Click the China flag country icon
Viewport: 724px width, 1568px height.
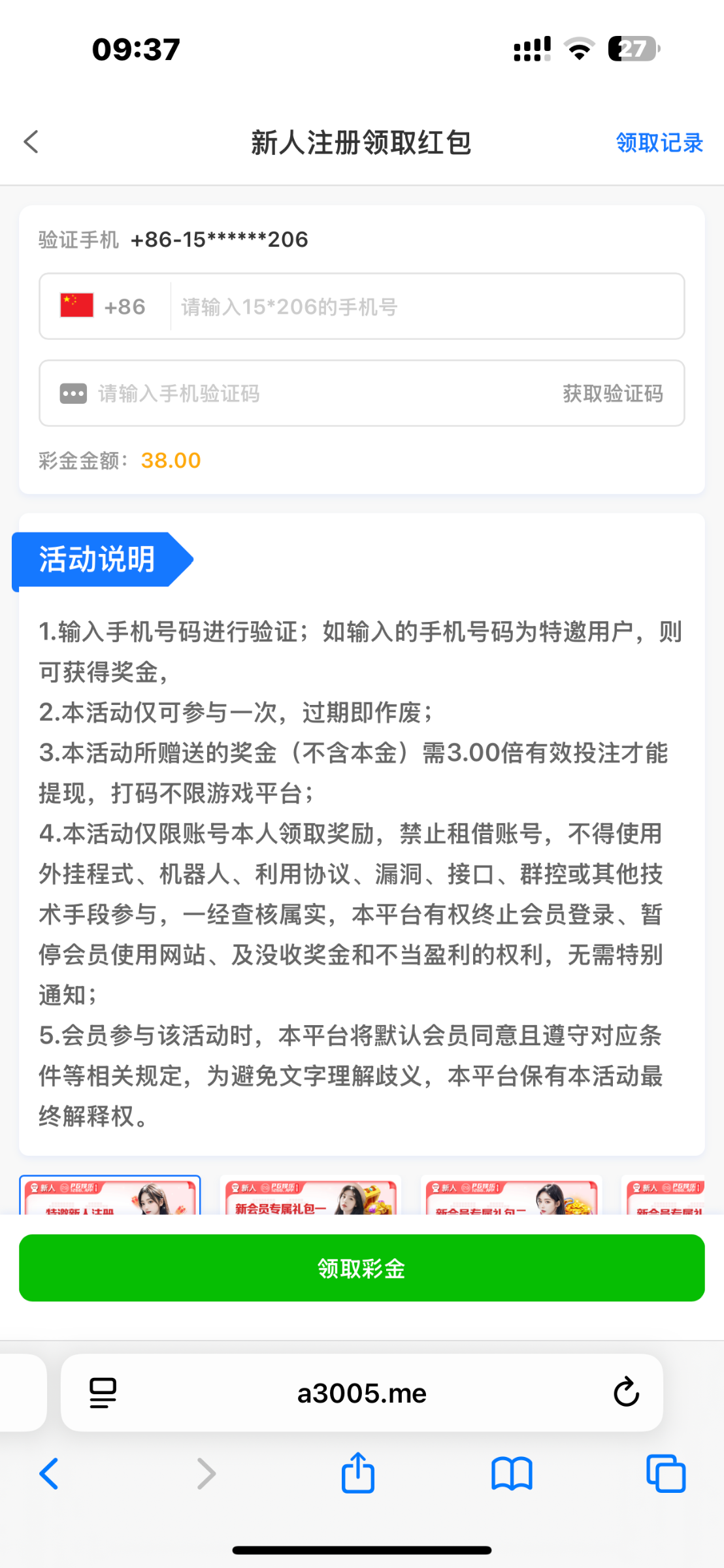(73, 306)
